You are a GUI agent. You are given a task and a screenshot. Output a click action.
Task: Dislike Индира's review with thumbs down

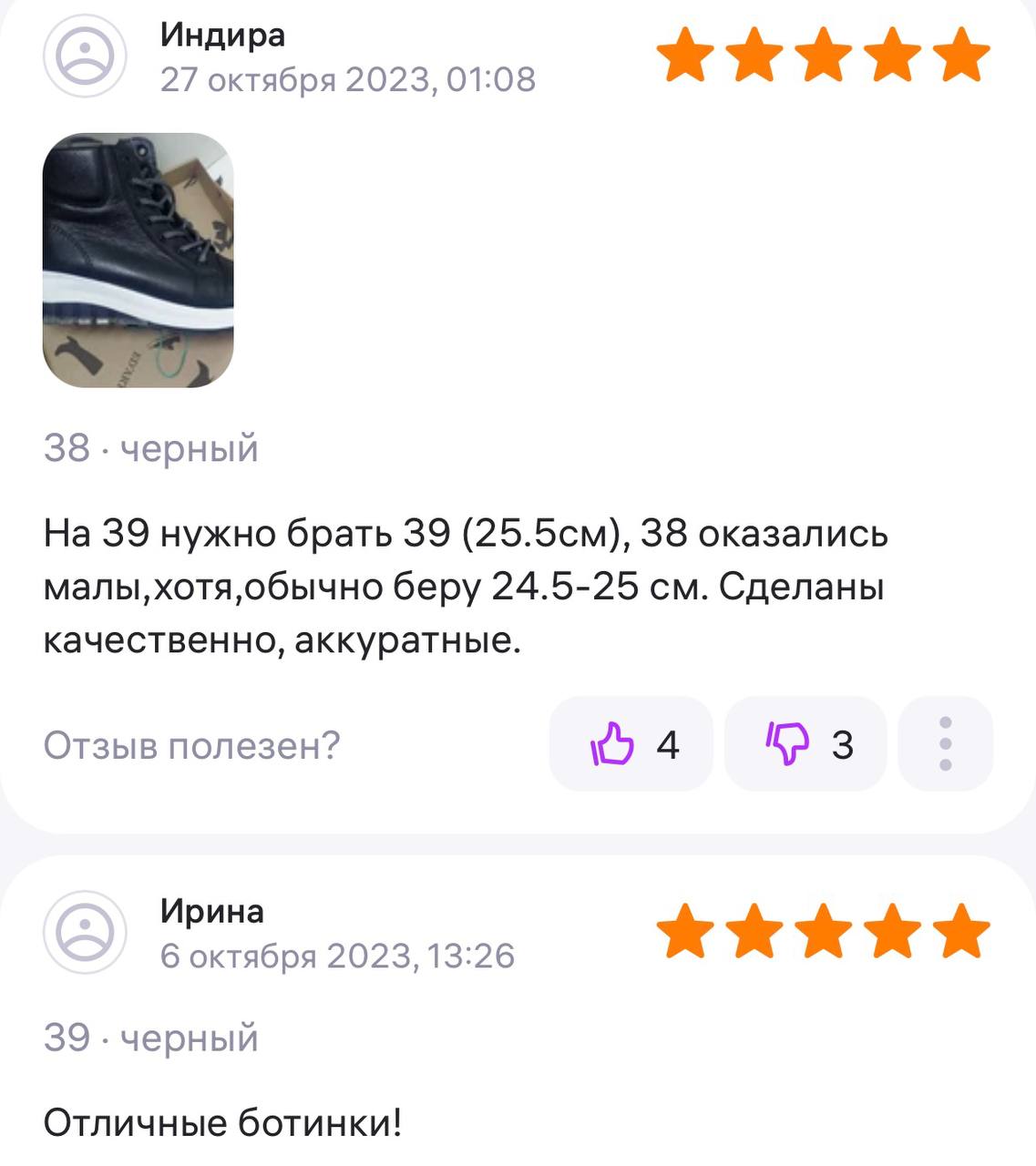(805, 744)
